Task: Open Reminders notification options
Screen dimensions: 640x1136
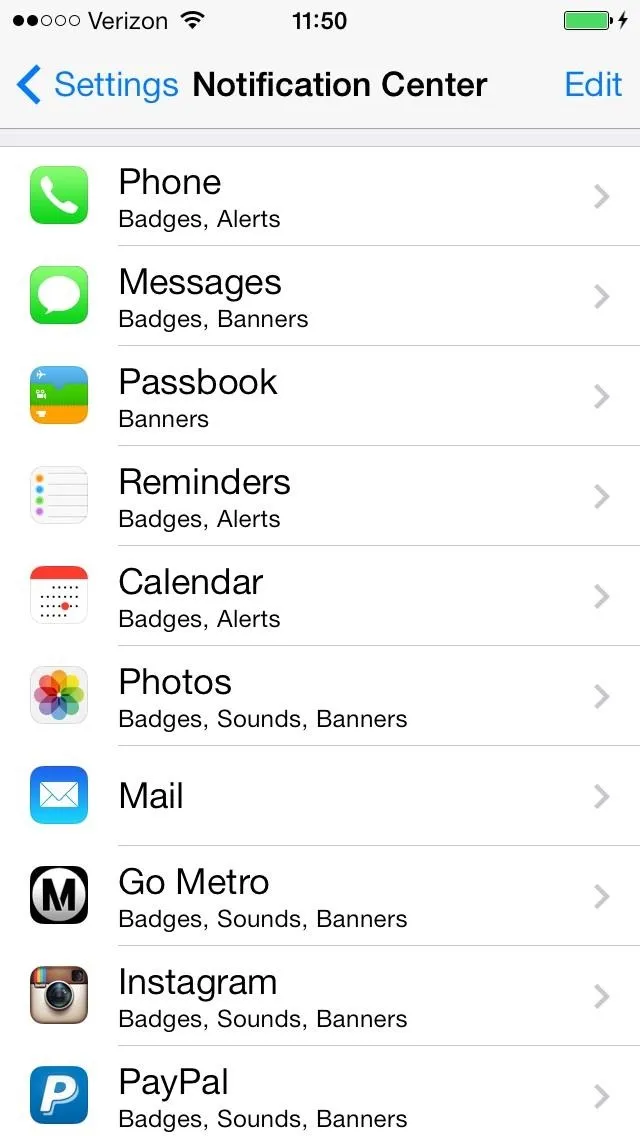Action: (x=320, y=496)
